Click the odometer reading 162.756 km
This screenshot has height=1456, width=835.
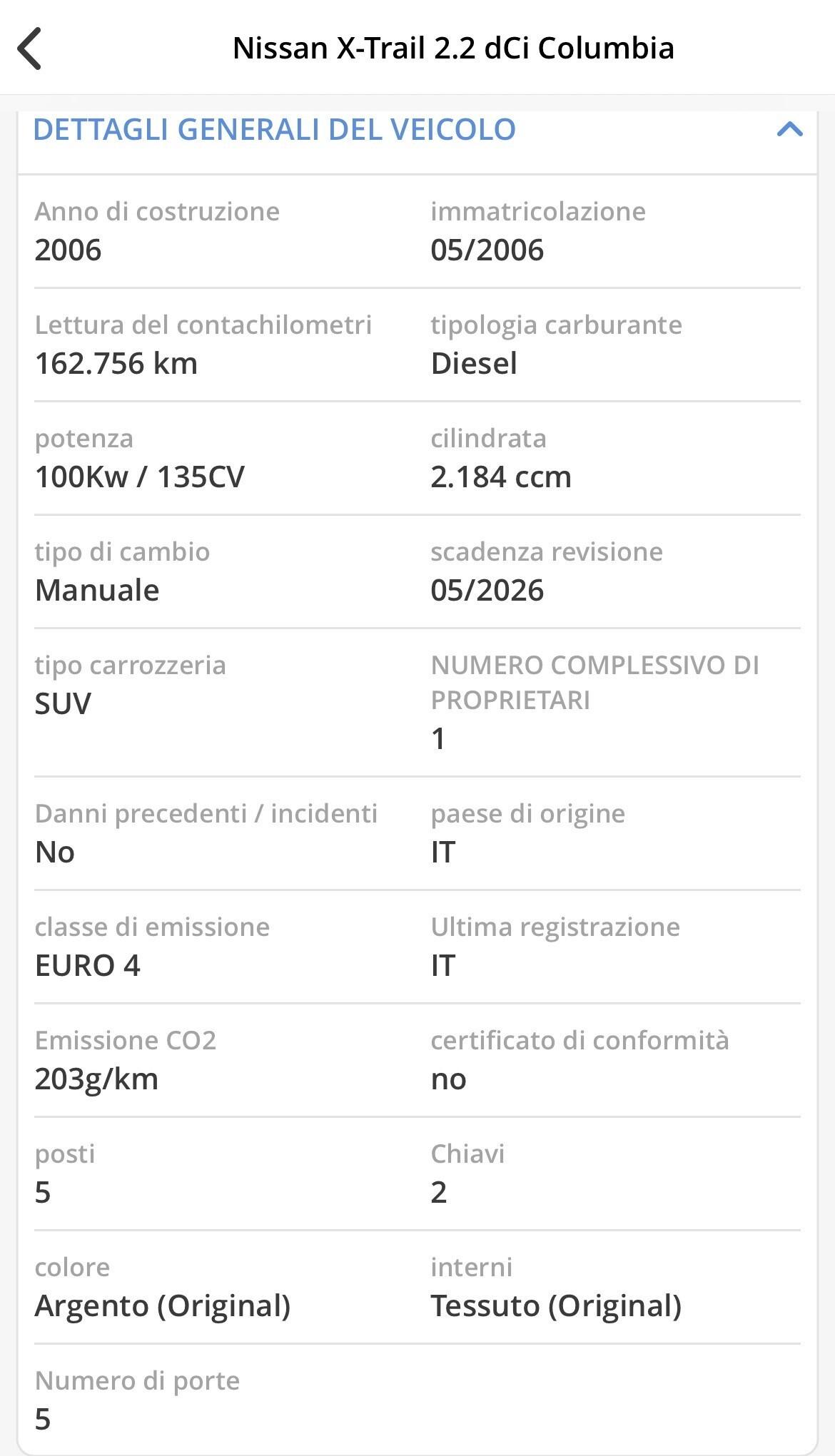[116, 364]
